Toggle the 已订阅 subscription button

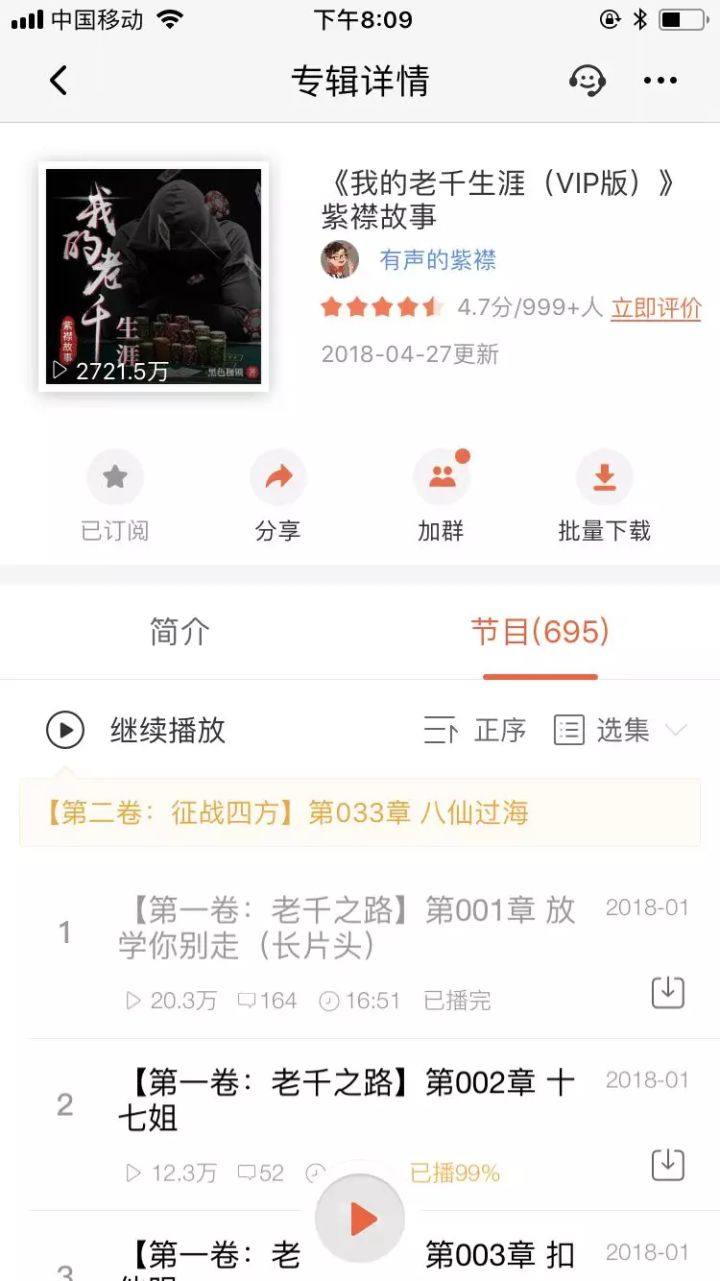click(x=115, y=497)
